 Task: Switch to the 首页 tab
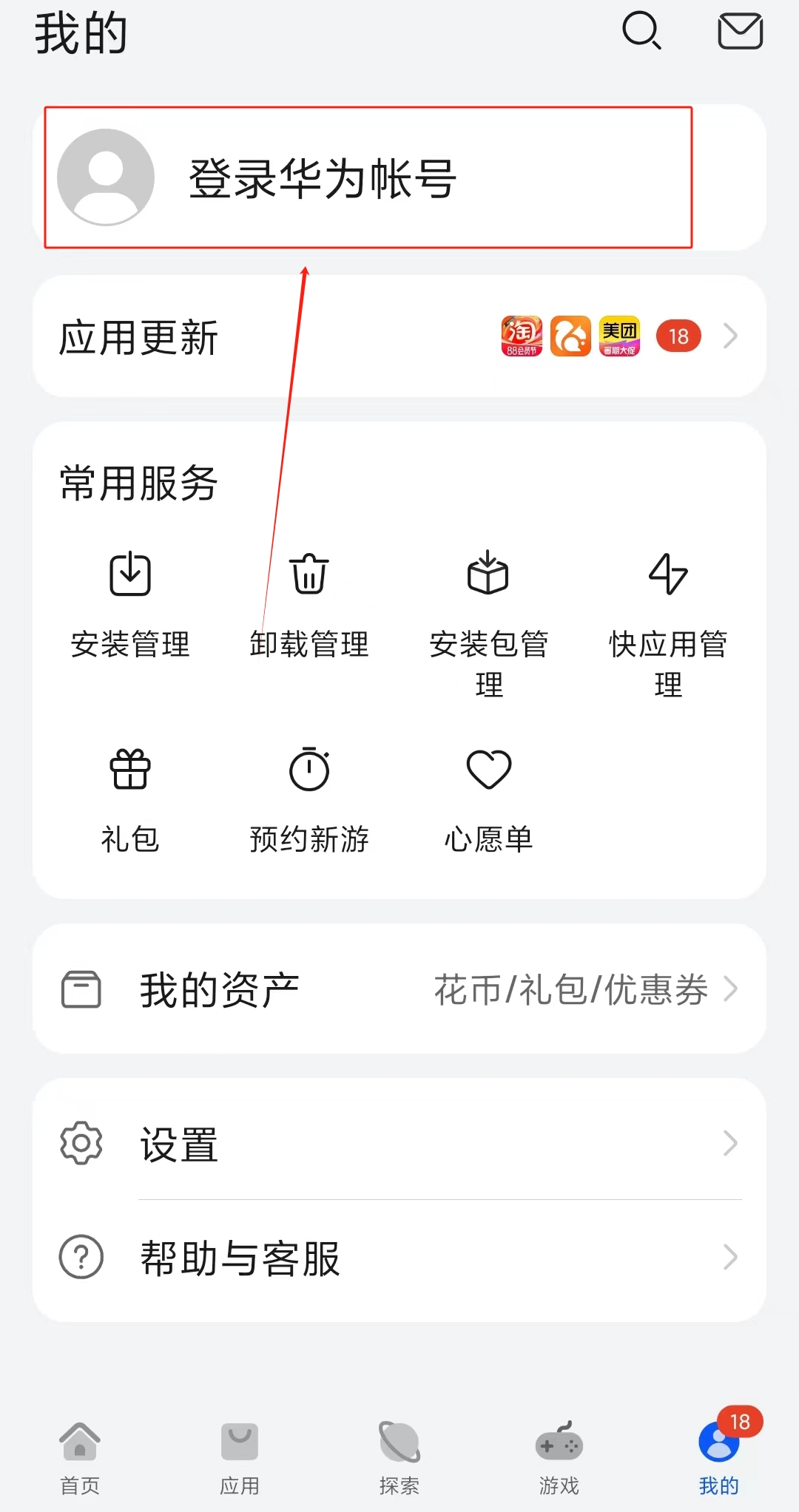point(80,1457)
